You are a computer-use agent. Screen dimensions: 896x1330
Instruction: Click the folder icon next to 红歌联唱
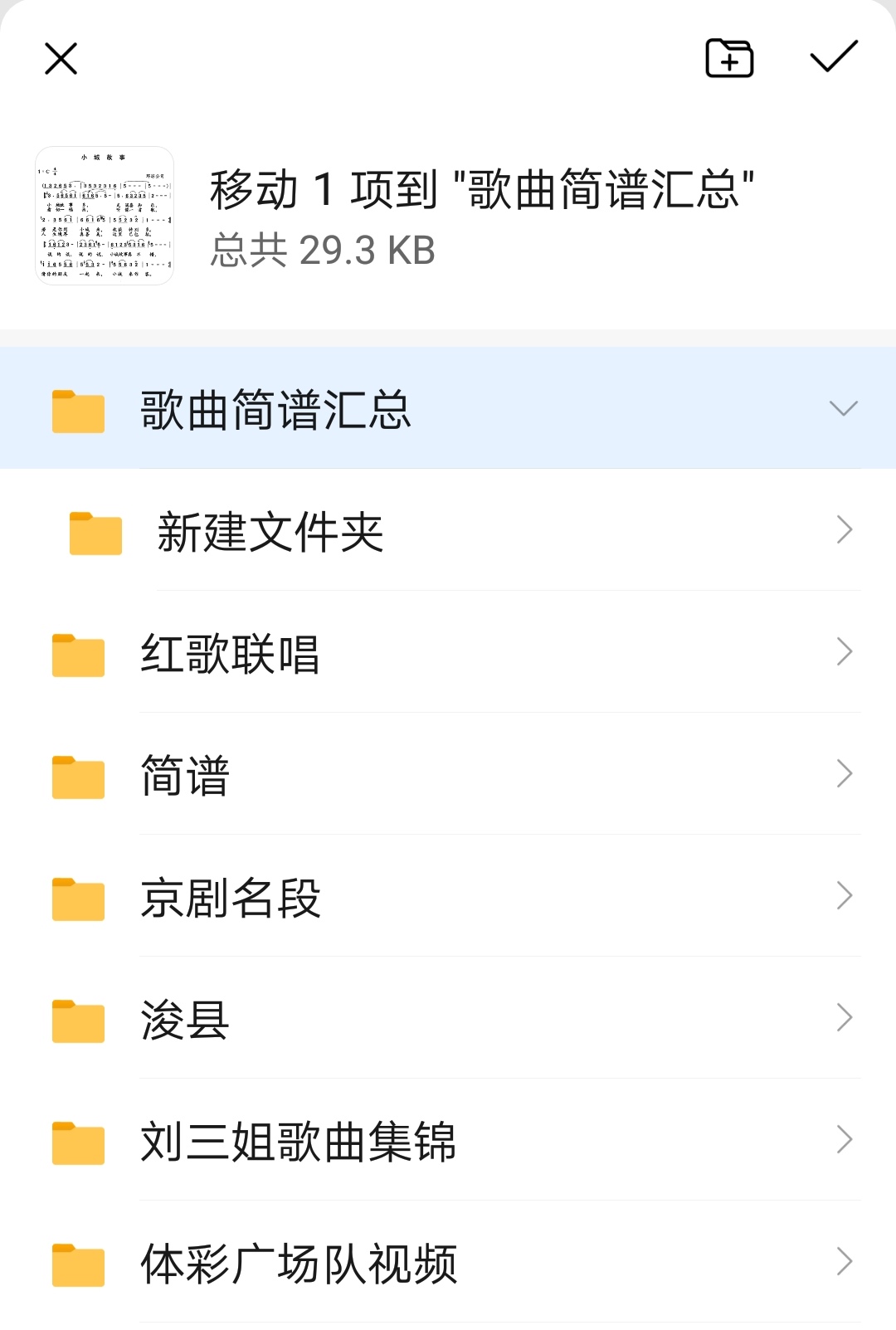(77, 655)
